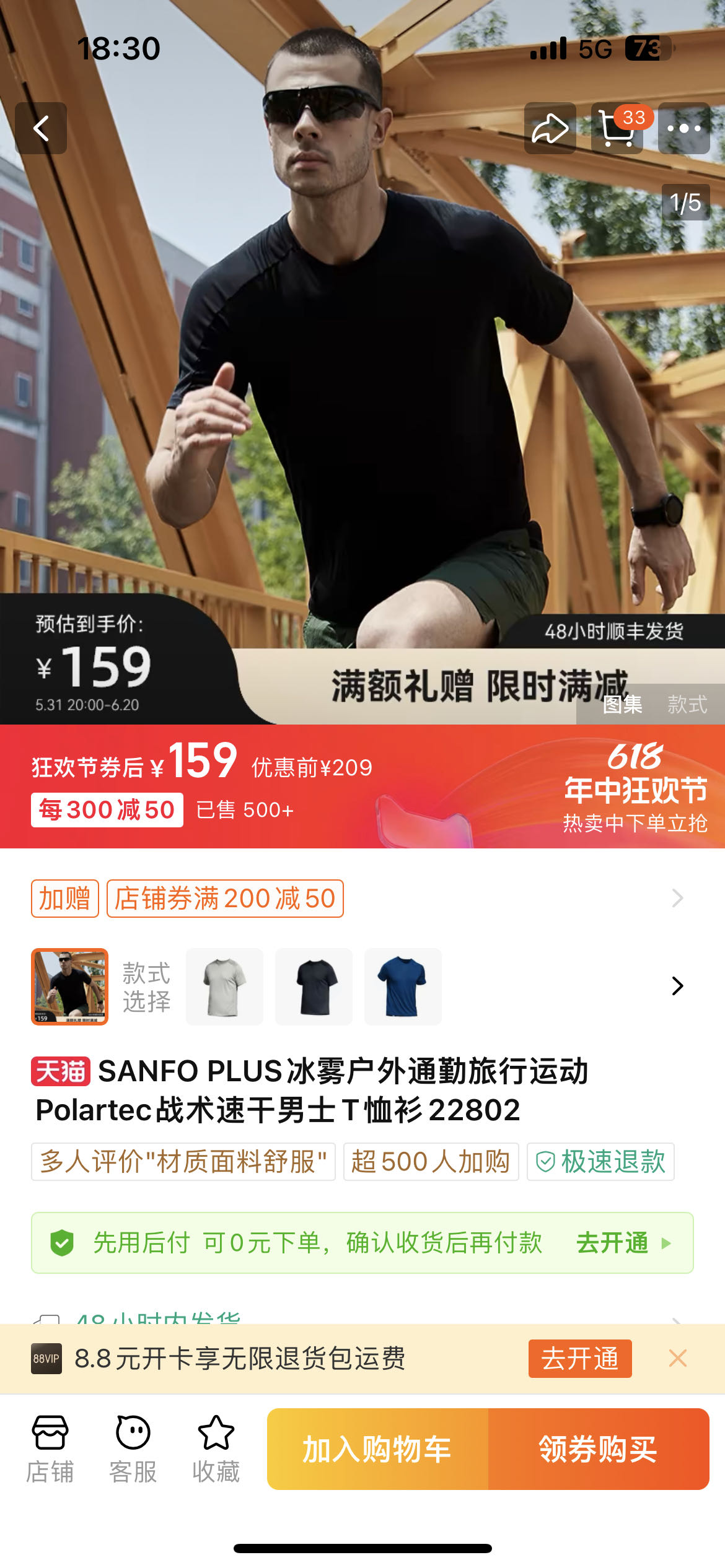The width and height of the screenshot is (725, 1568).
Task: Open the three-dot overflow menu
Action: (683, 128)
